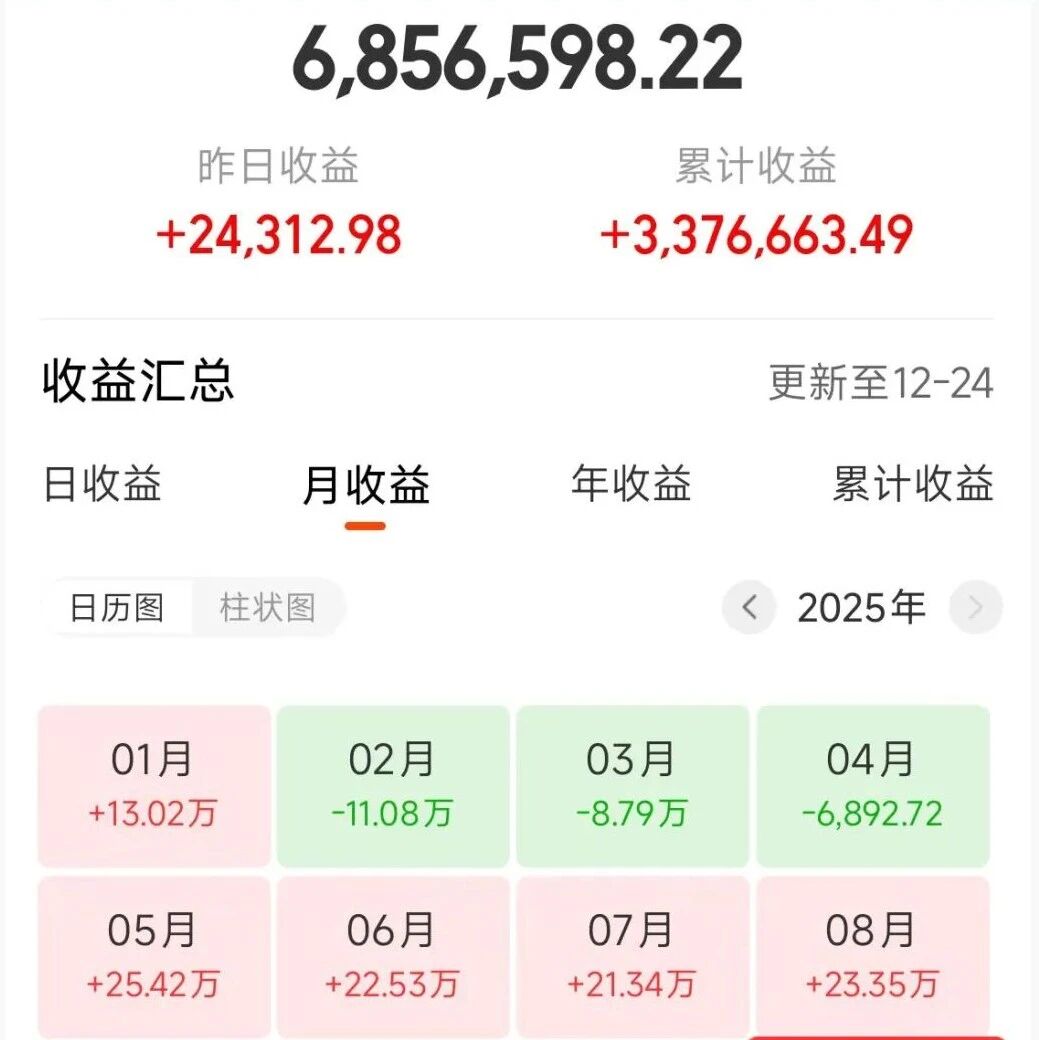Viewport: 1039px width, 1040px height.
Task: Open the 05月 earnings cell
Action: [154, 956]
